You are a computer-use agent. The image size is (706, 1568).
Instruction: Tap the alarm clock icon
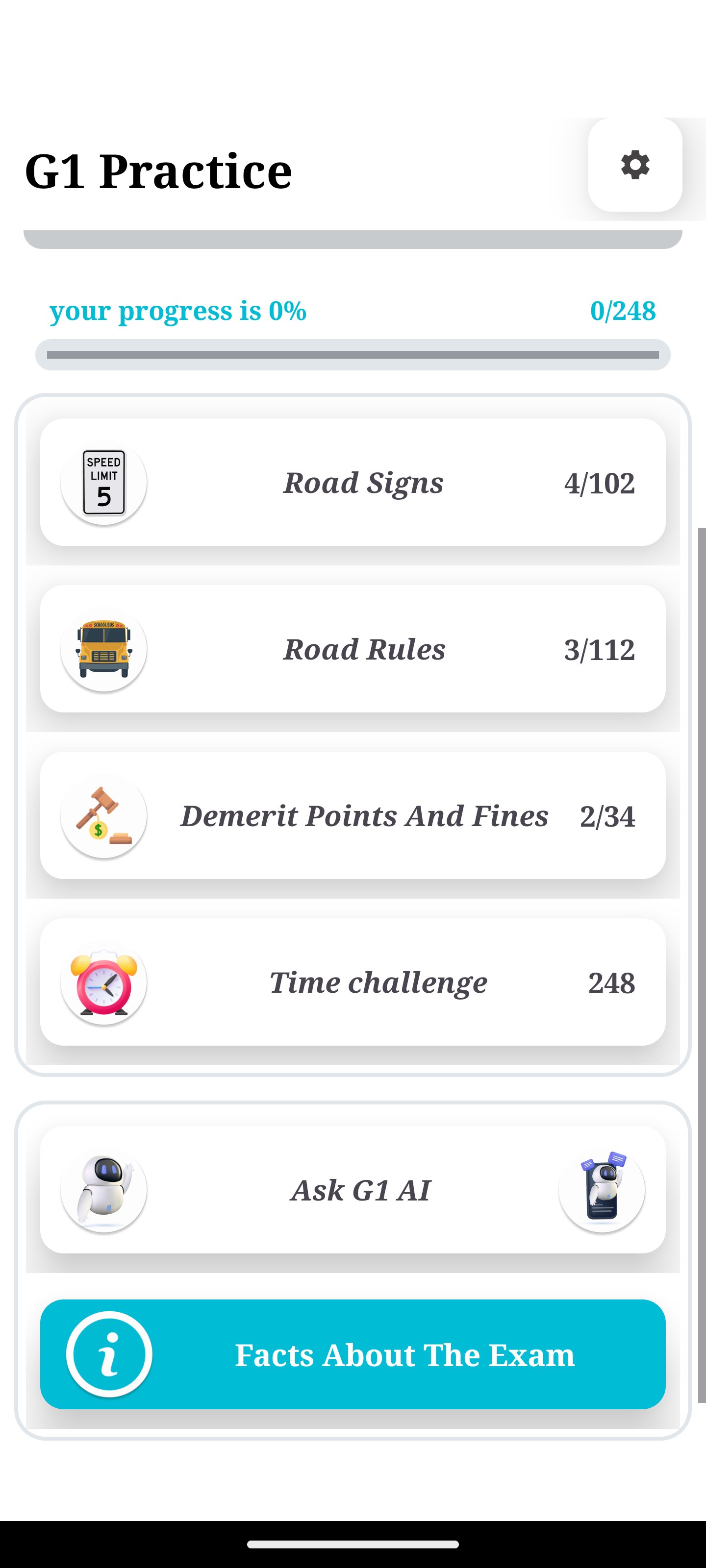[103, 982]
